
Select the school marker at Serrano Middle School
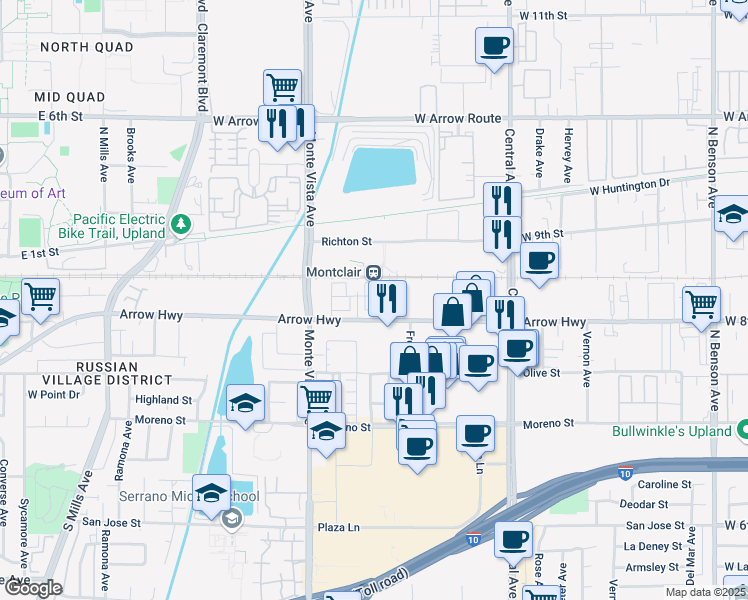coord(211,496)
